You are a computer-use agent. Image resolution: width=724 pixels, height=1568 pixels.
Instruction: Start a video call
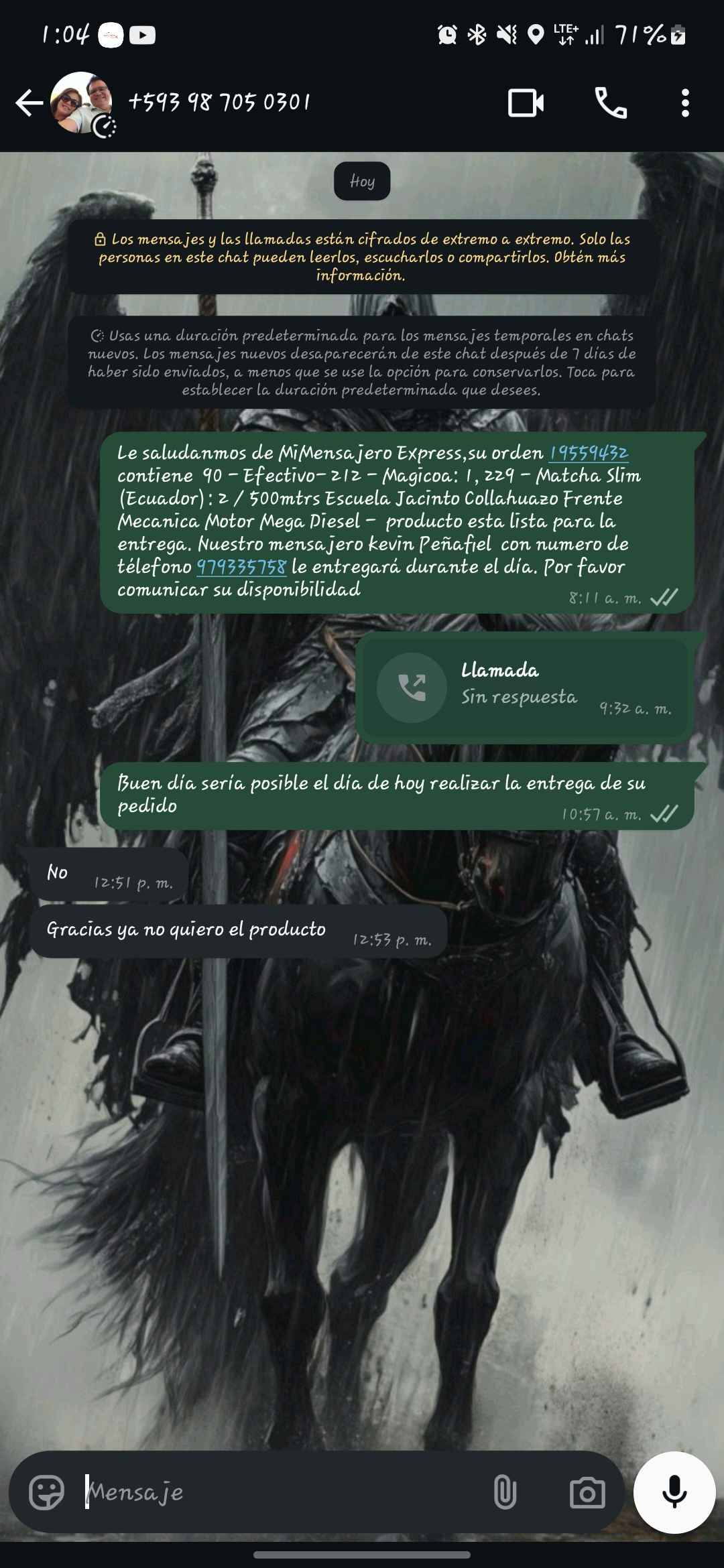pos(526,103)
